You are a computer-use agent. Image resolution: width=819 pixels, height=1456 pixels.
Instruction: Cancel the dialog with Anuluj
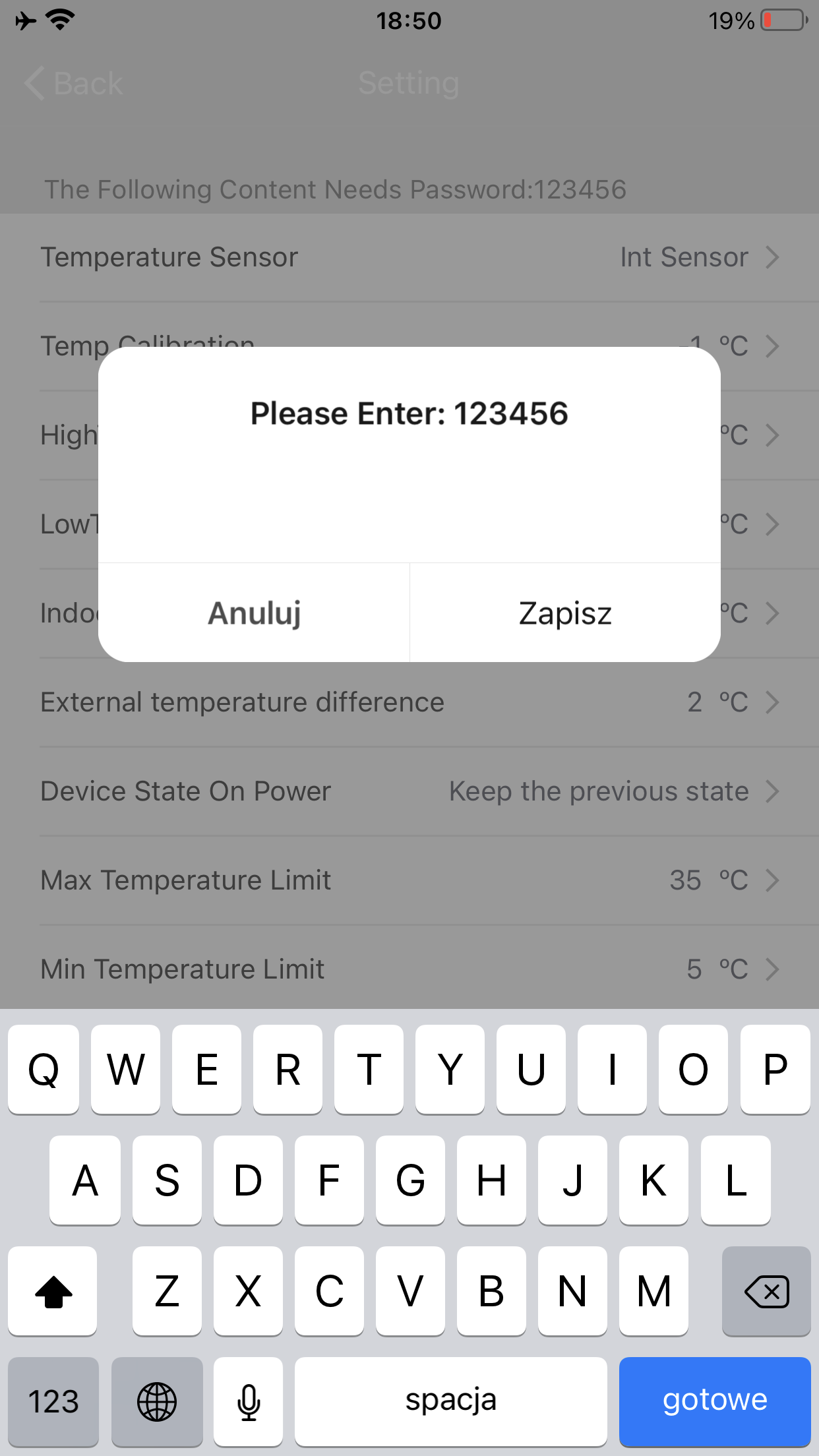point(254,613)
